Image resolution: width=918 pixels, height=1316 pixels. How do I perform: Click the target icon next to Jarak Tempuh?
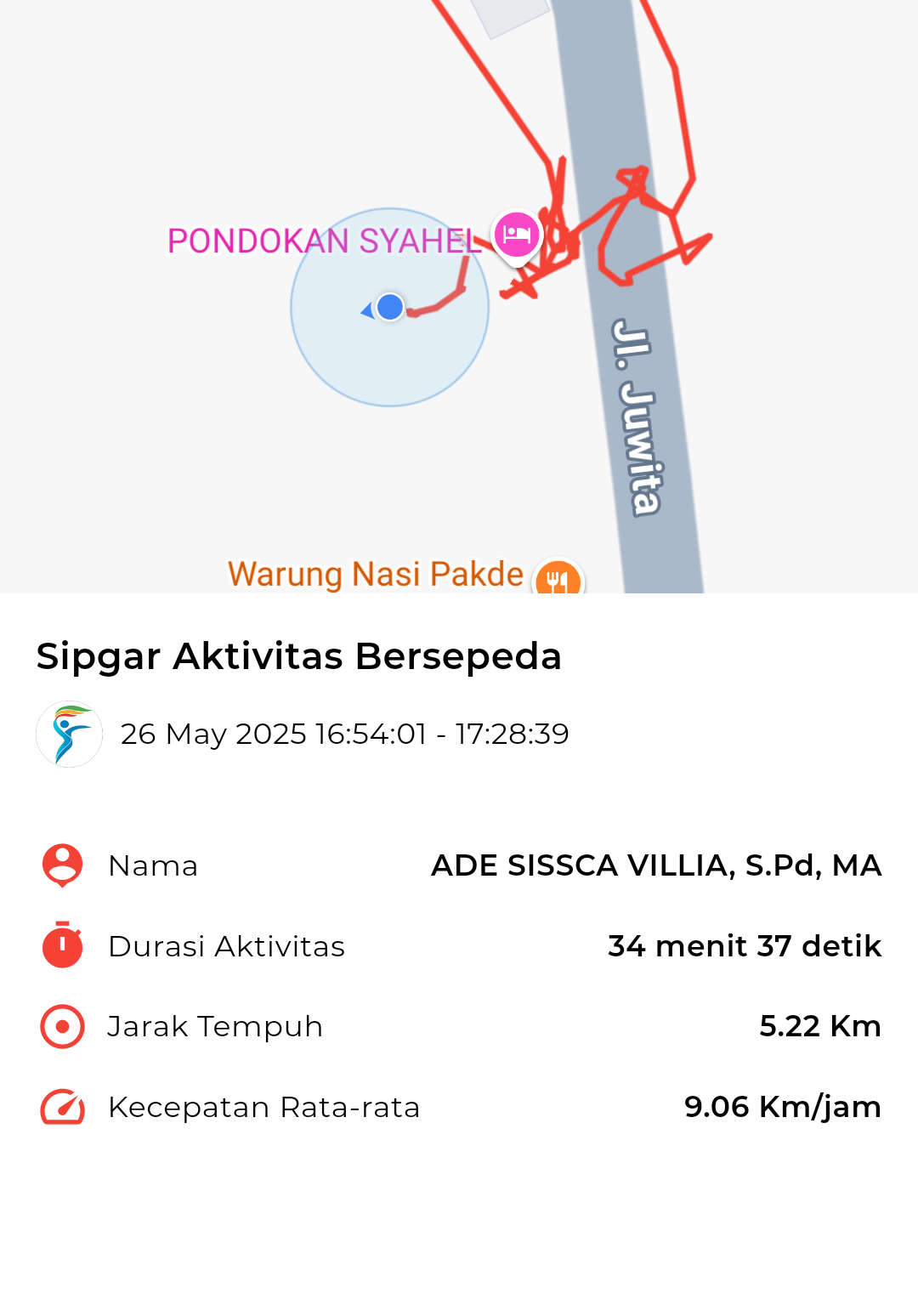point(60,1025)
